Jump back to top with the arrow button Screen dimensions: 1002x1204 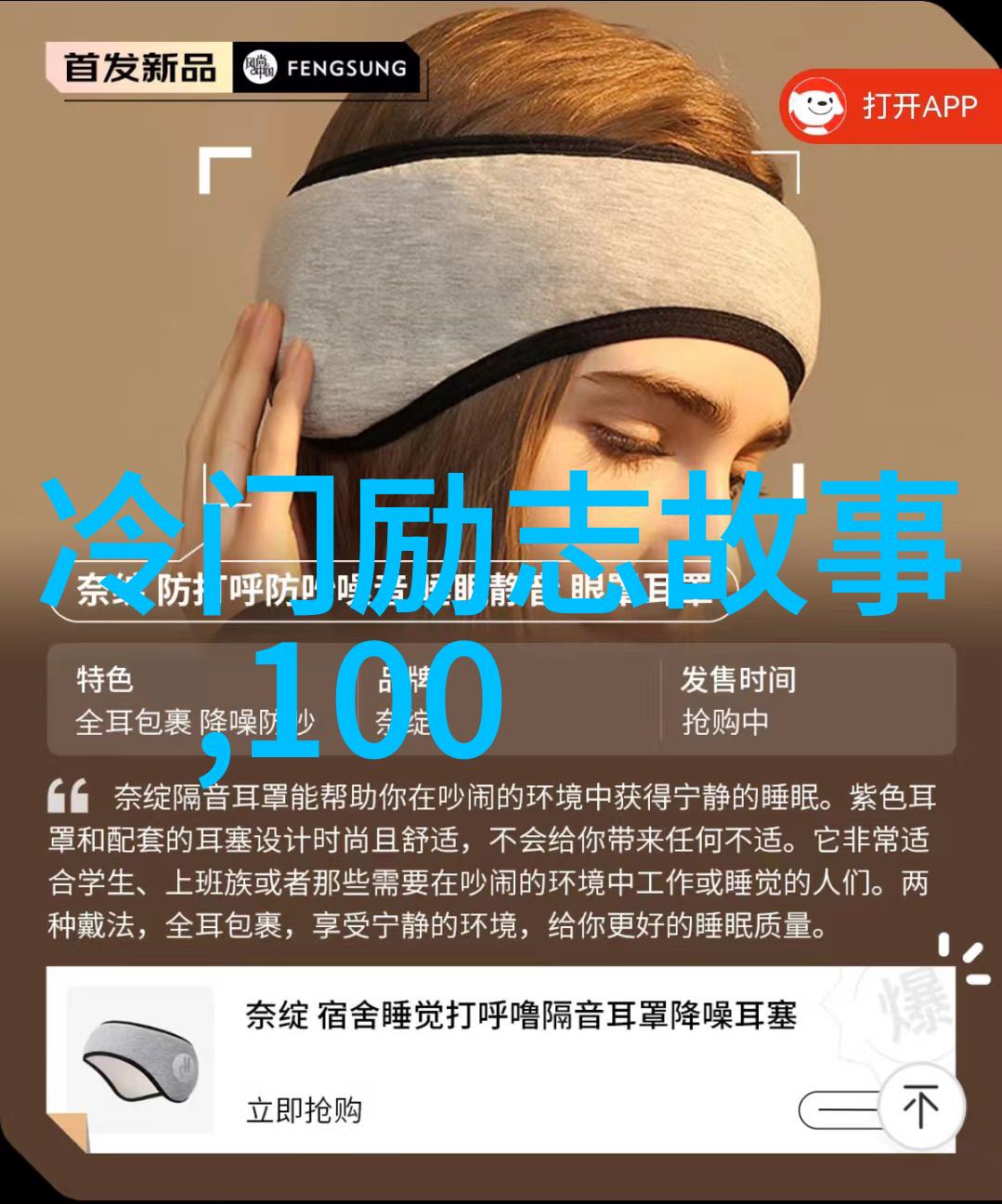(920, 1107)
